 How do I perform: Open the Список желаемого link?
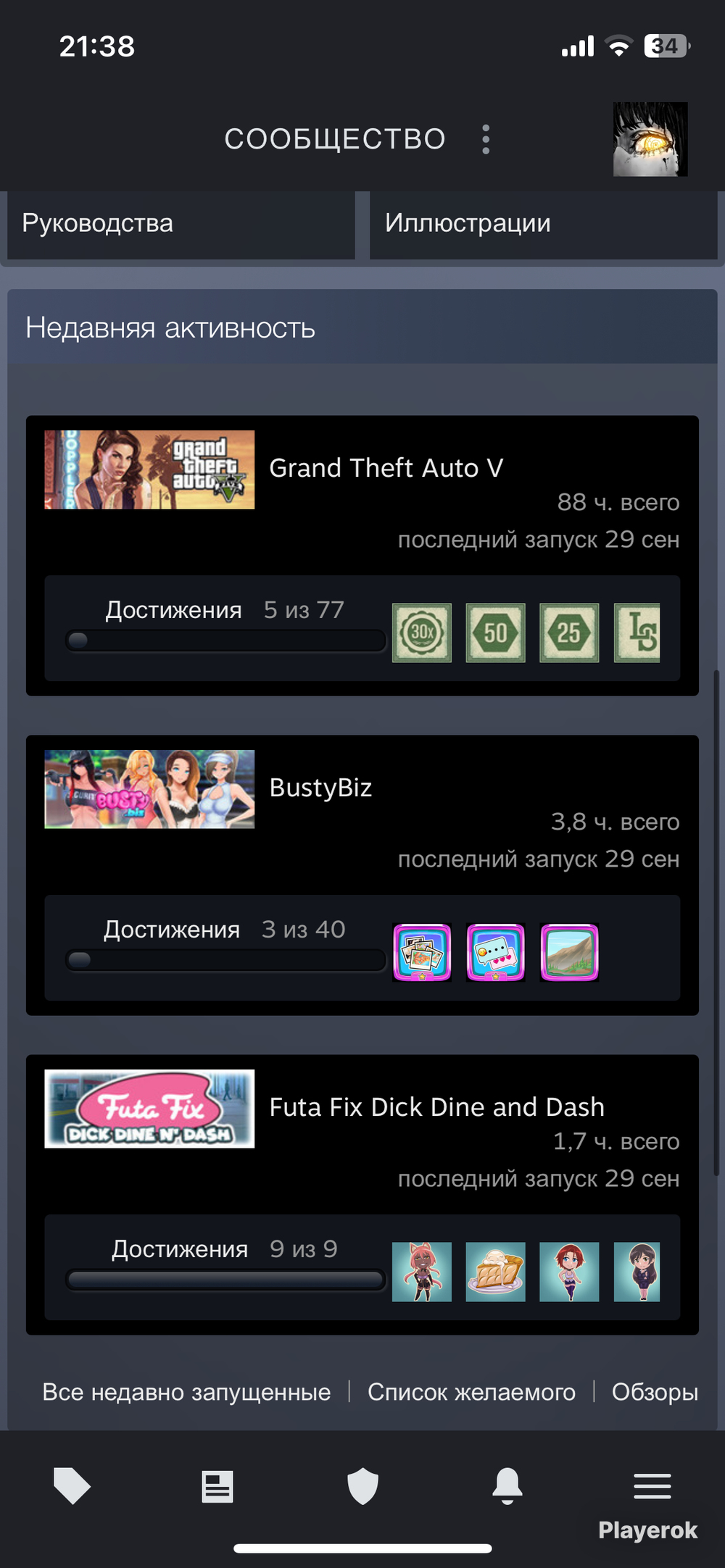[471, 1392]
